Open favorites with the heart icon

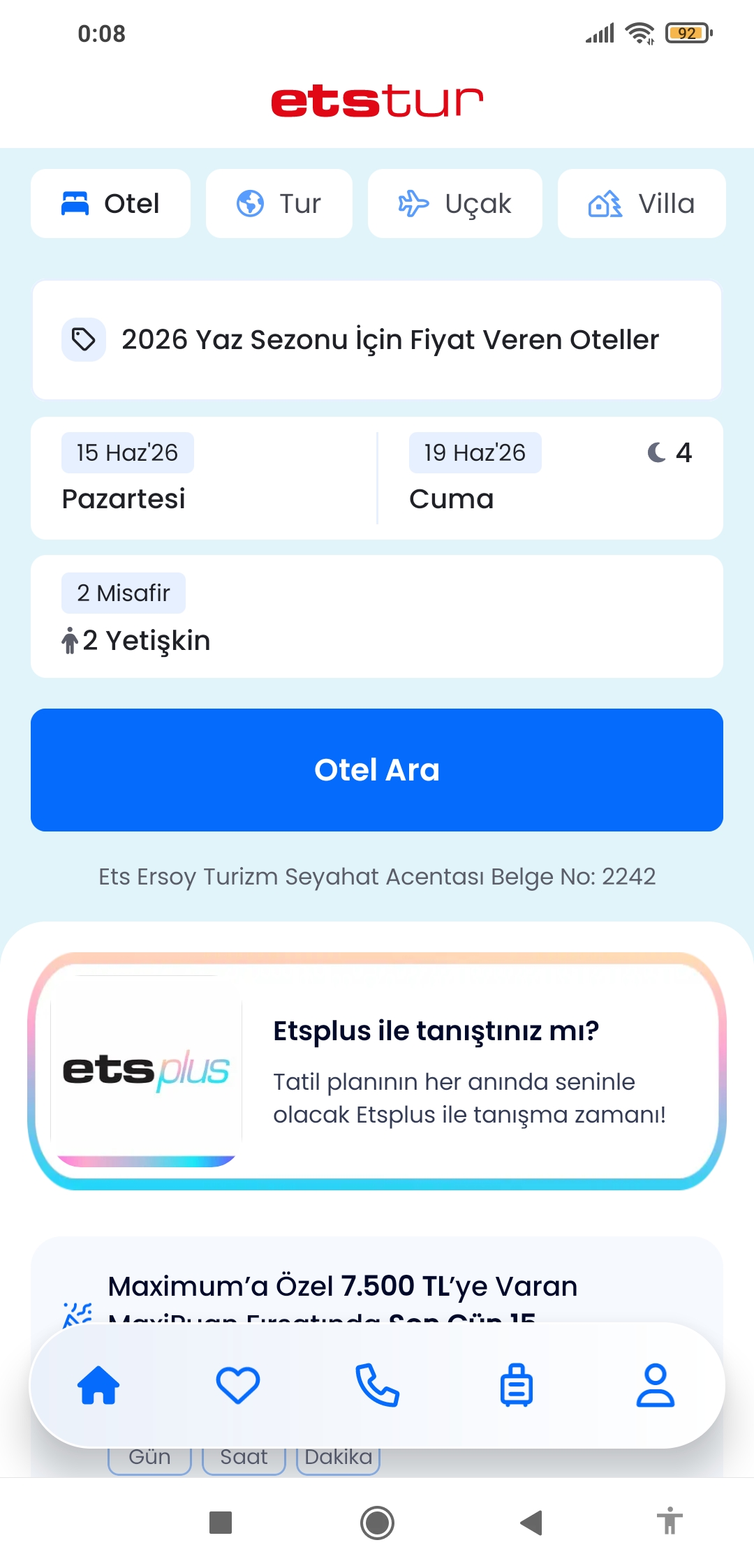click(x=238, y=1385)
